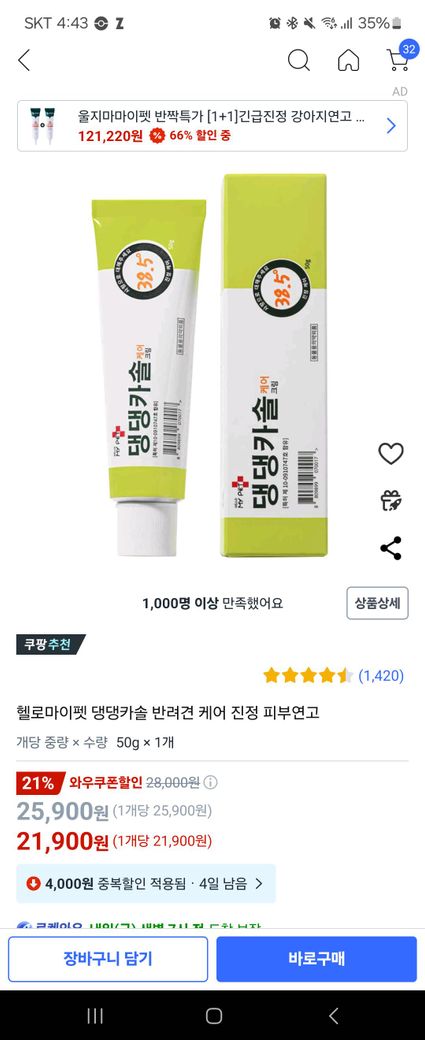Add product to wishlist with heart icon

(391, 454)
